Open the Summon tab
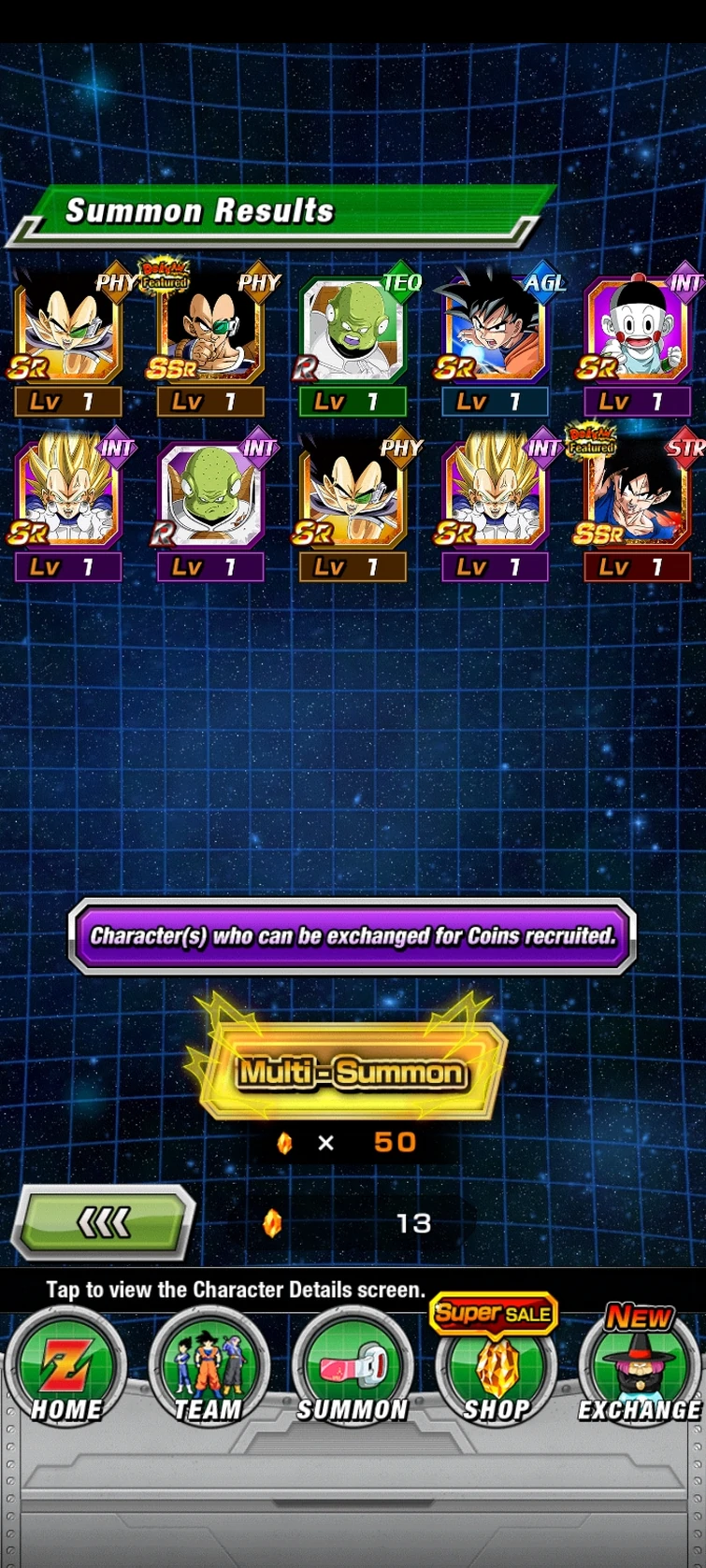Viewport: 706px width, 1568px height. 353,1368
